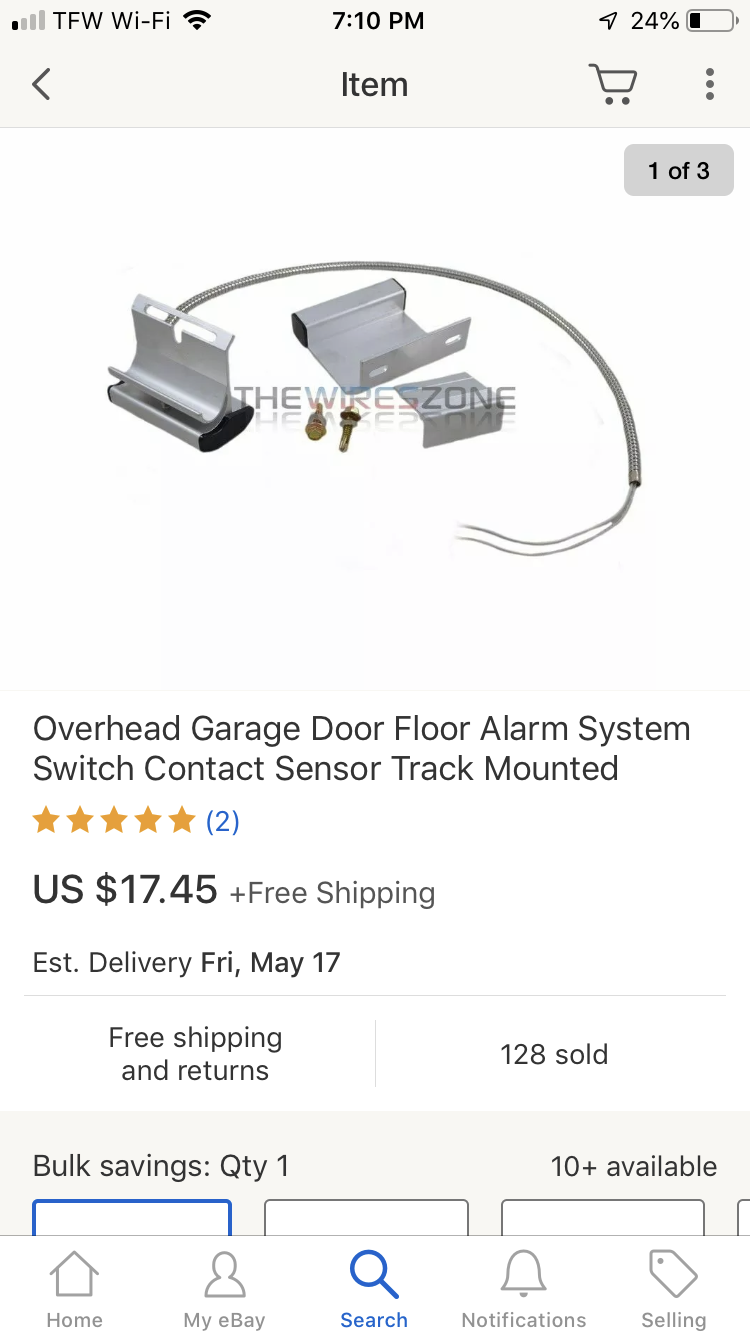Open the Notifications tab
The image size is (750, 1334).
[524, 1288]
